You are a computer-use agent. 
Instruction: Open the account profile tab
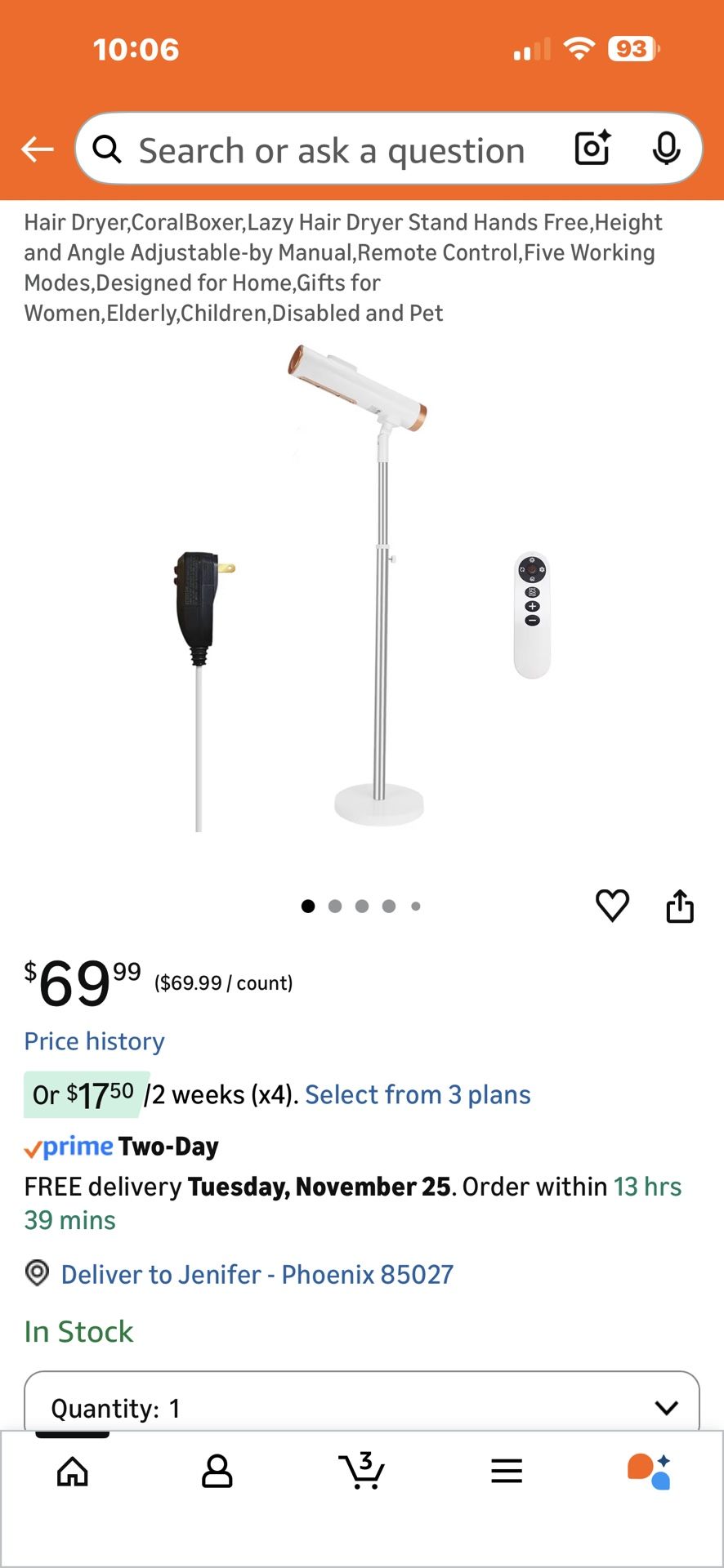[x=217, y=1472]
